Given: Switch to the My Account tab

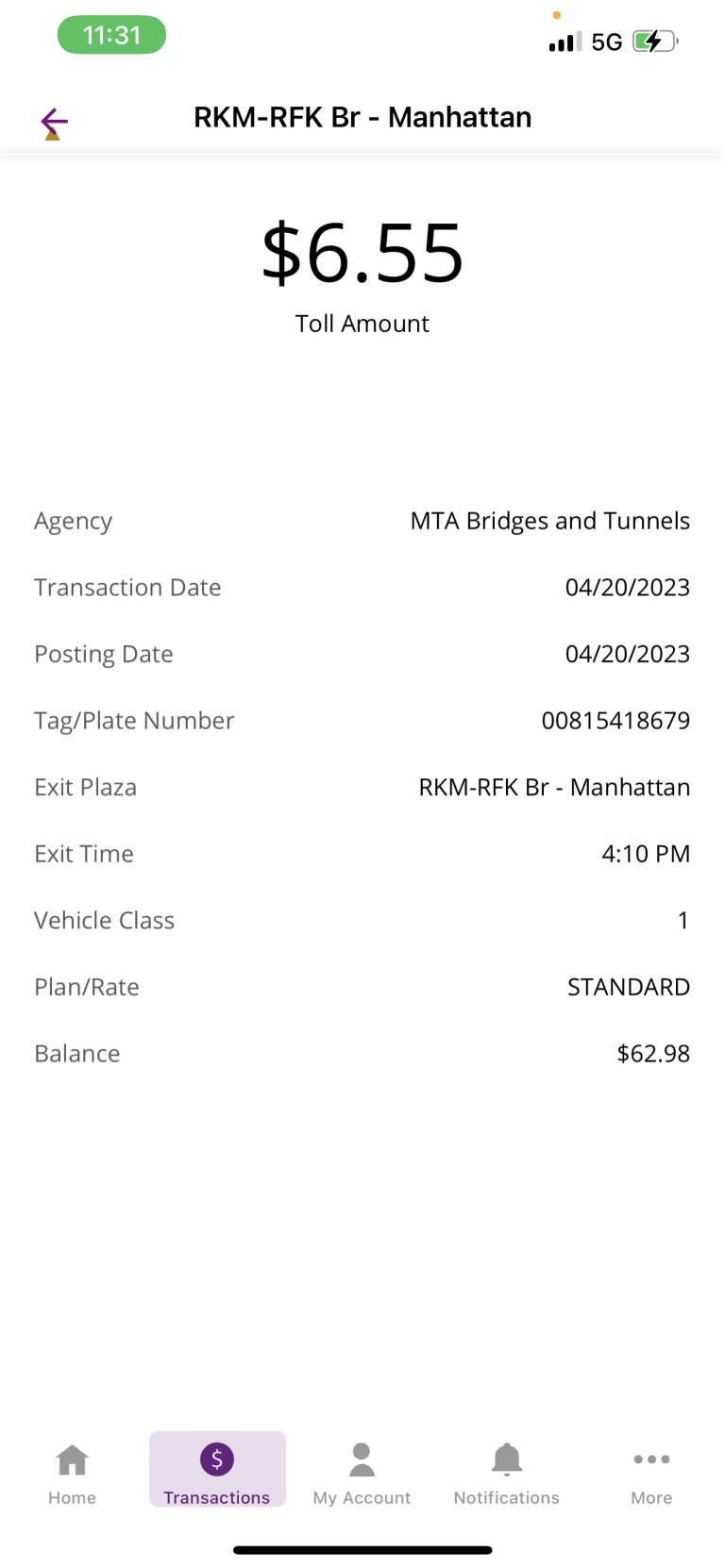Looking at the screenshot, I should tap(362, 1473).
